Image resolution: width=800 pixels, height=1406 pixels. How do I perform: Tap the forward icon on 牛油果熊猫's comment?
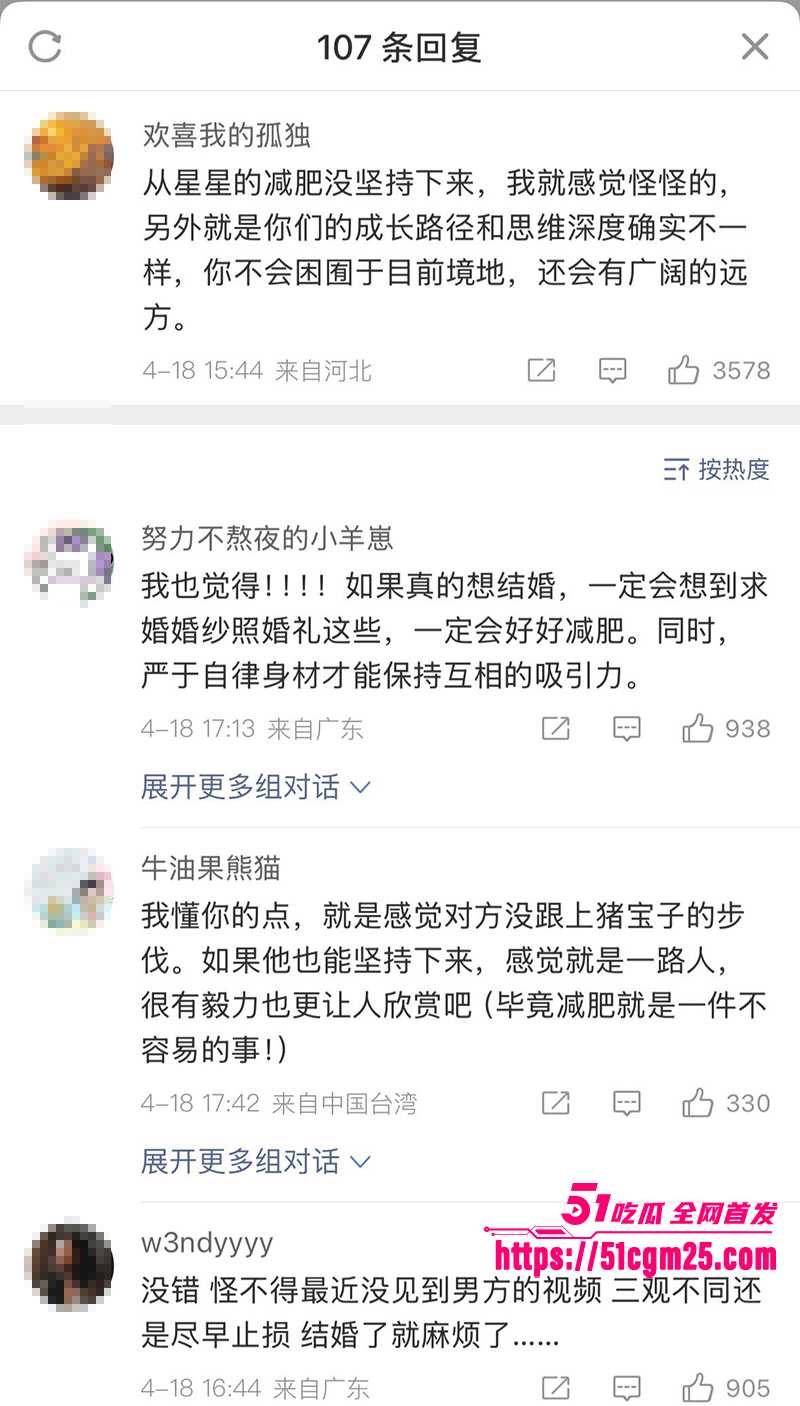tap(555, 1103)
